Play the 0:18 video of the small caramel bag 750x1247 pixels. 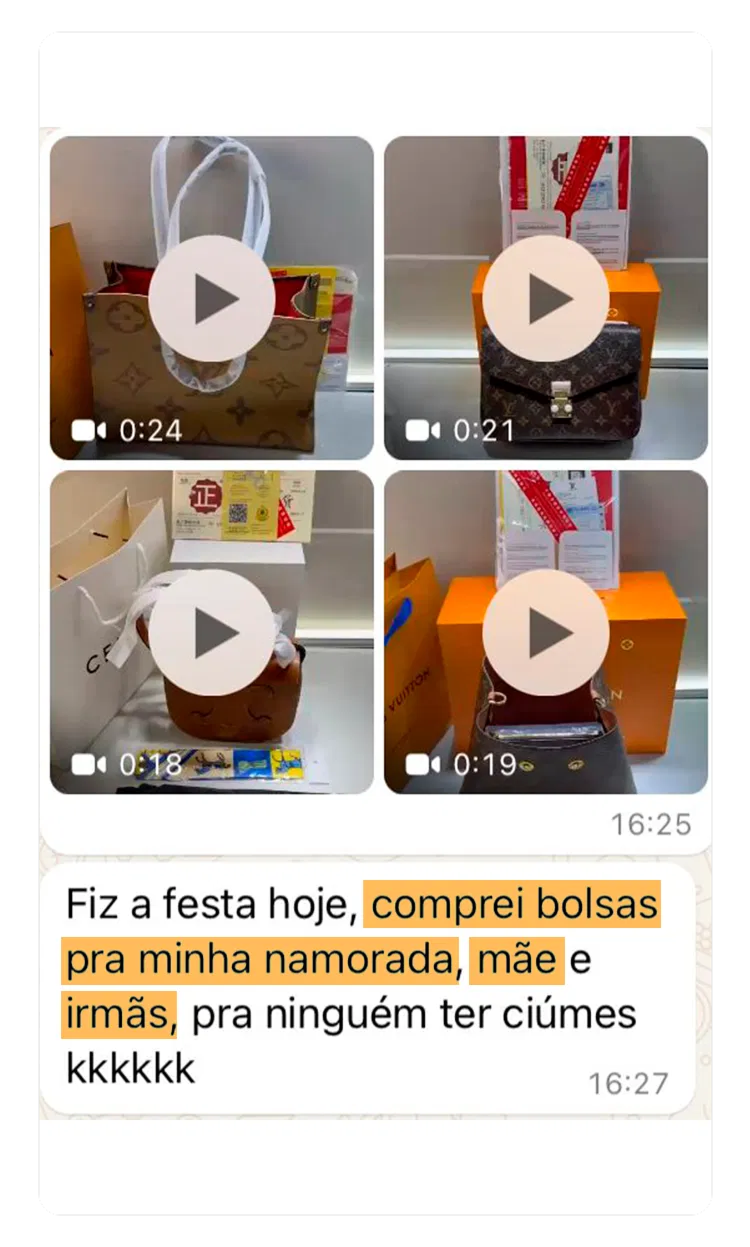coord(211,632)
